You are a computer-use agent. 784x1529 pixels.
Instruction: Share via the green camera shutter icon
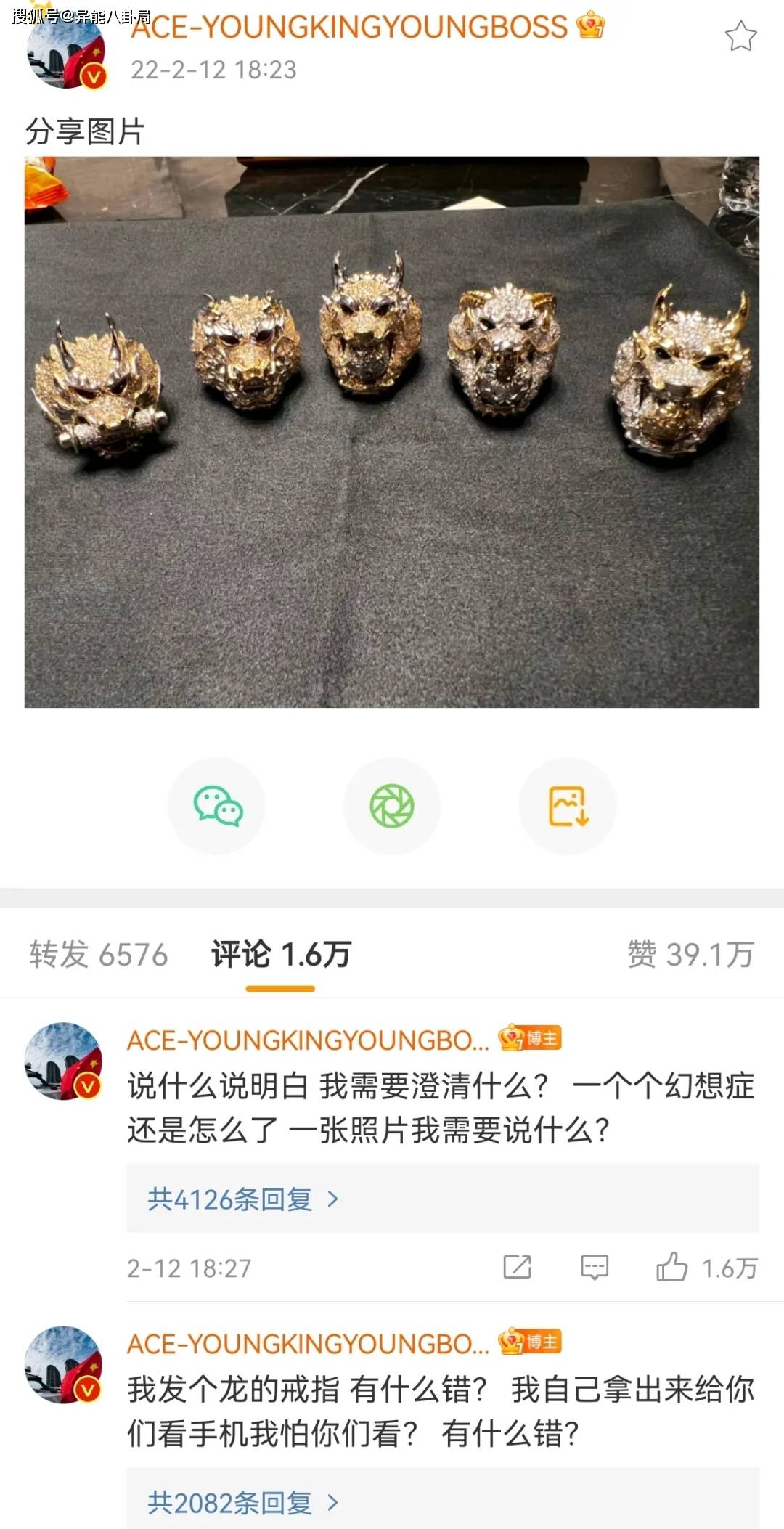coord(392,806)
